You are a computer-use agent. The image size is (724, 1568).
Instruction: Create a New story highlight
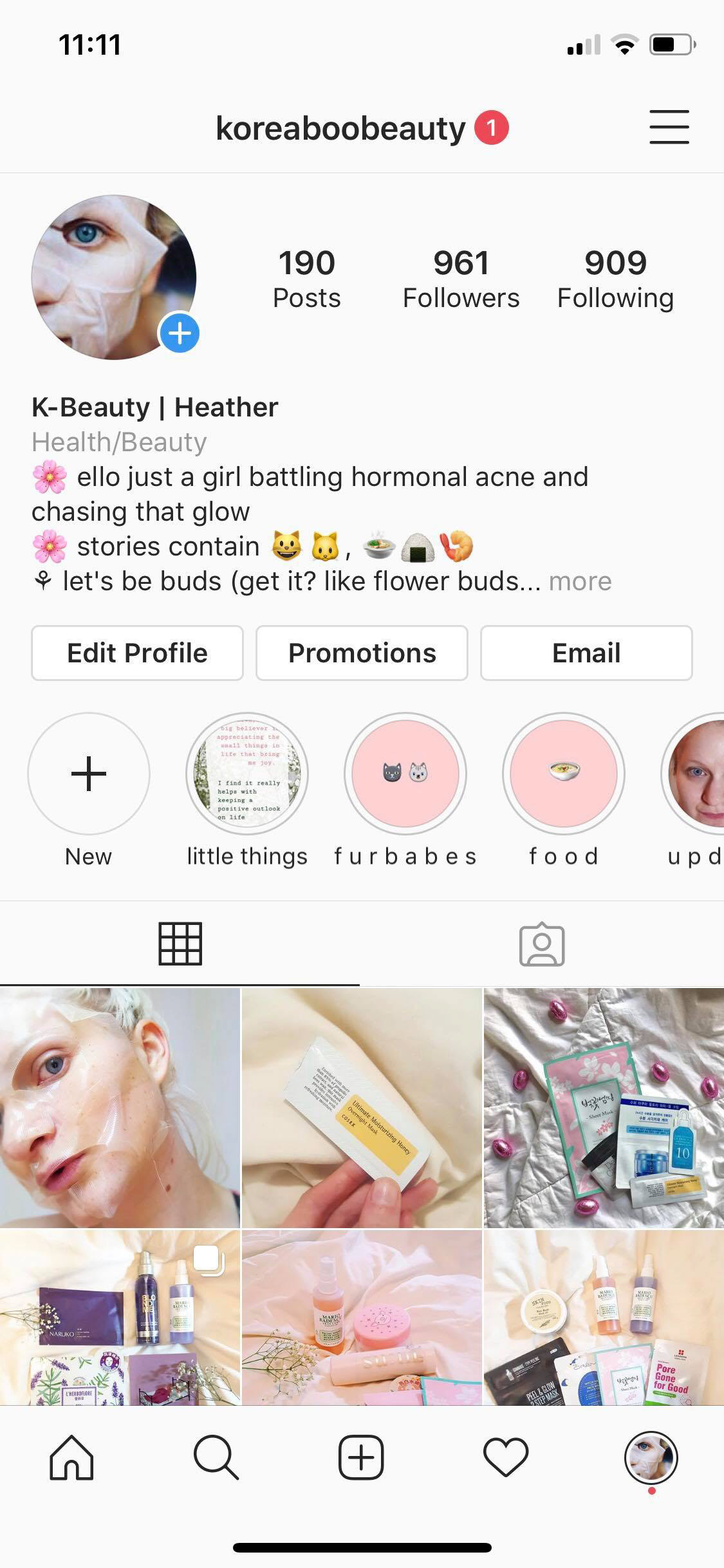(x=89, y=773)
